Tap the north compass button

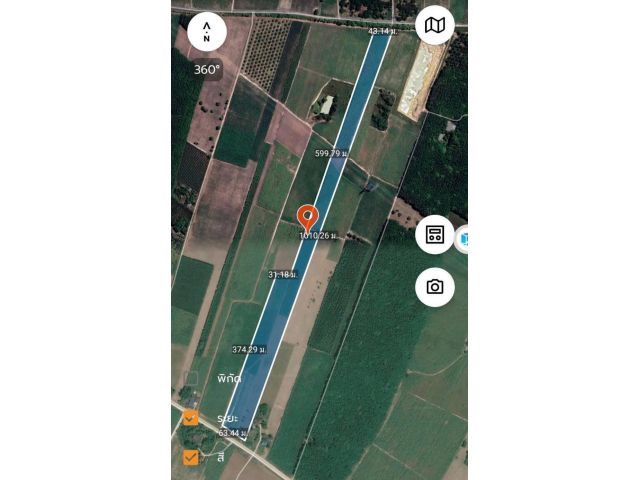click(x=207, y=32)
